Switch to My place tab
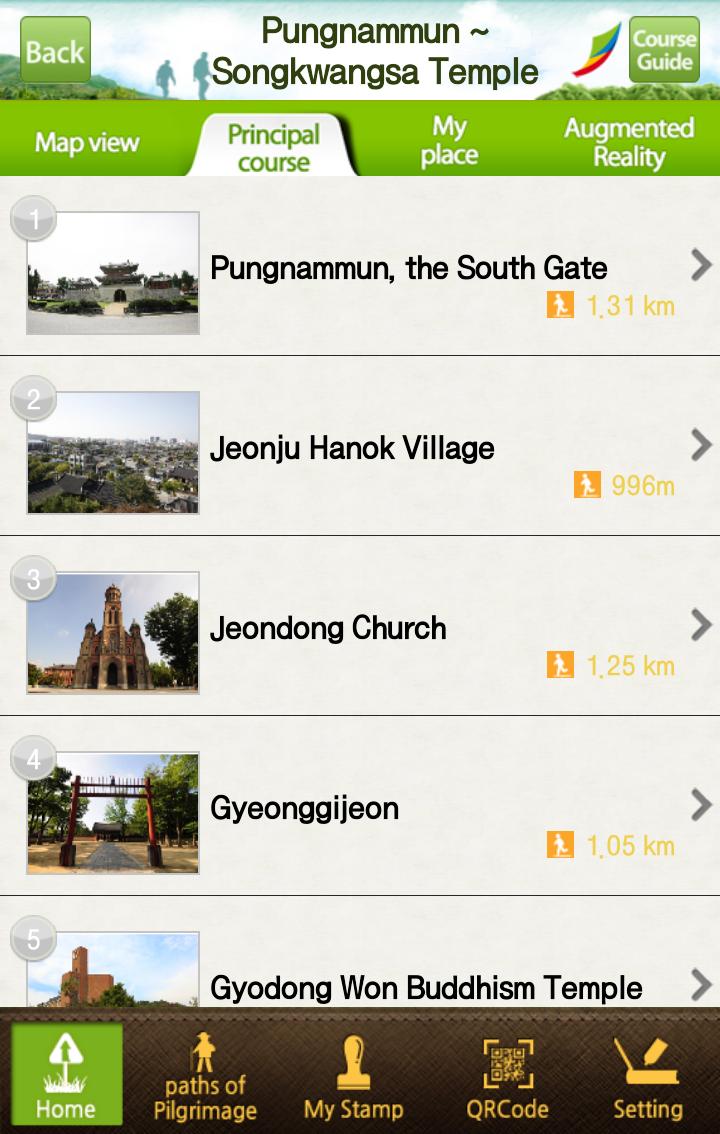 pos(449,141)
